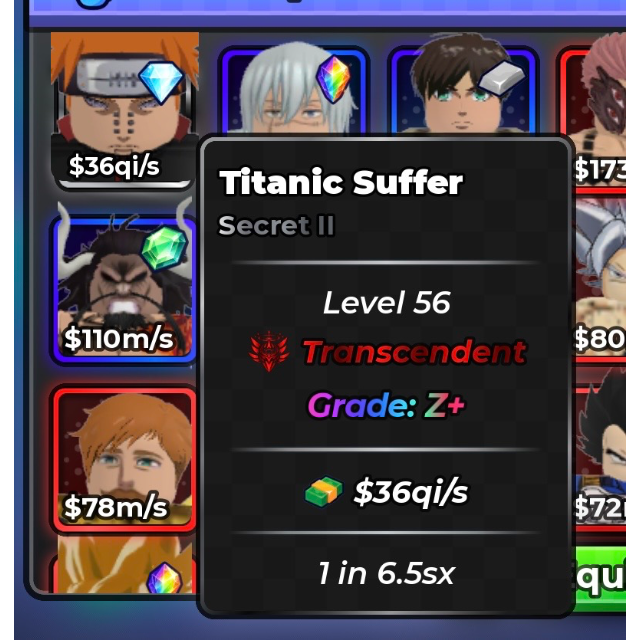Open the brown-haired unit with silver ingot
Image resolution: width=640 pixels, height=640 pixels.
point(463,91)
